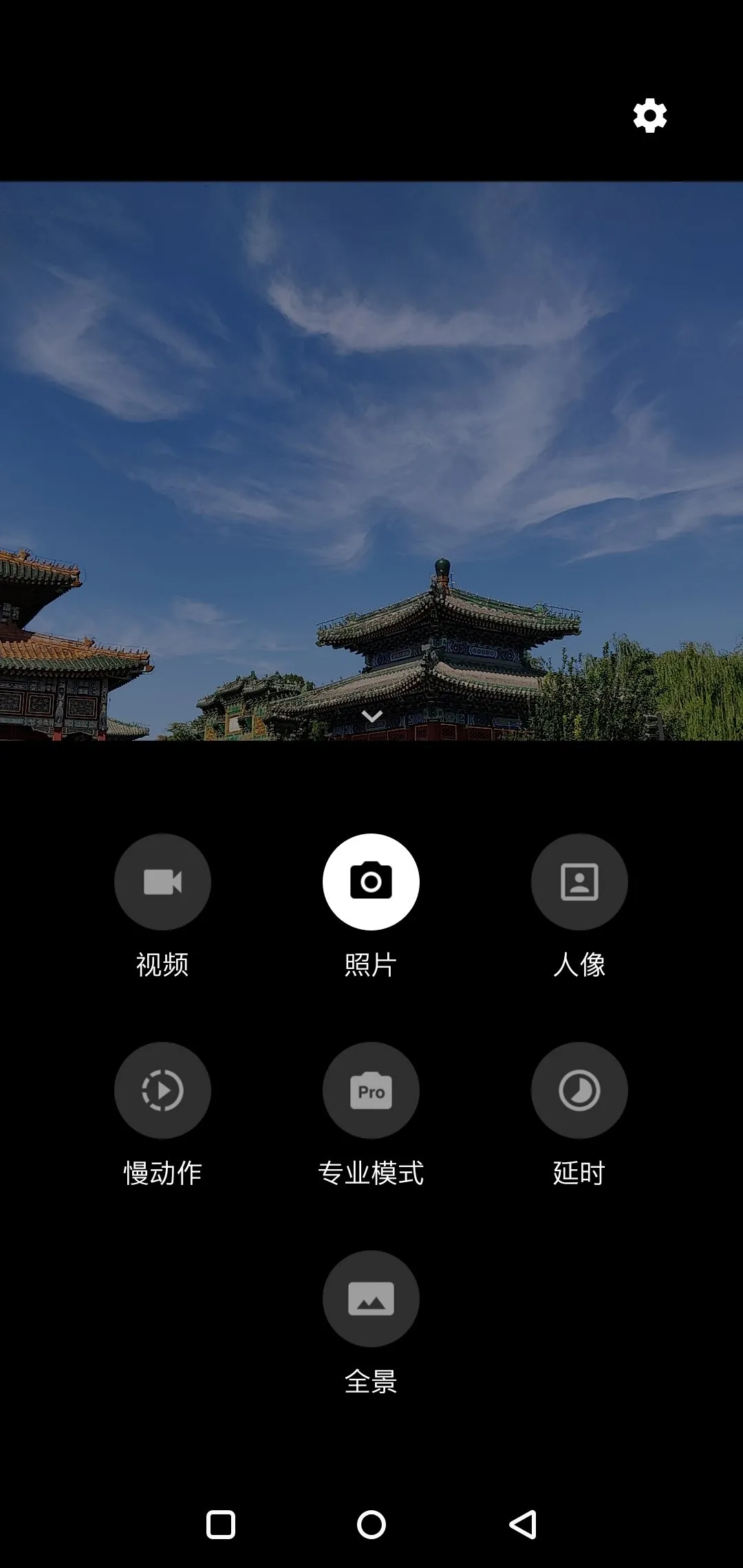743x1568 pixels.
Task: Select 延时 time-lapse mode
Action: [579, 1091]
